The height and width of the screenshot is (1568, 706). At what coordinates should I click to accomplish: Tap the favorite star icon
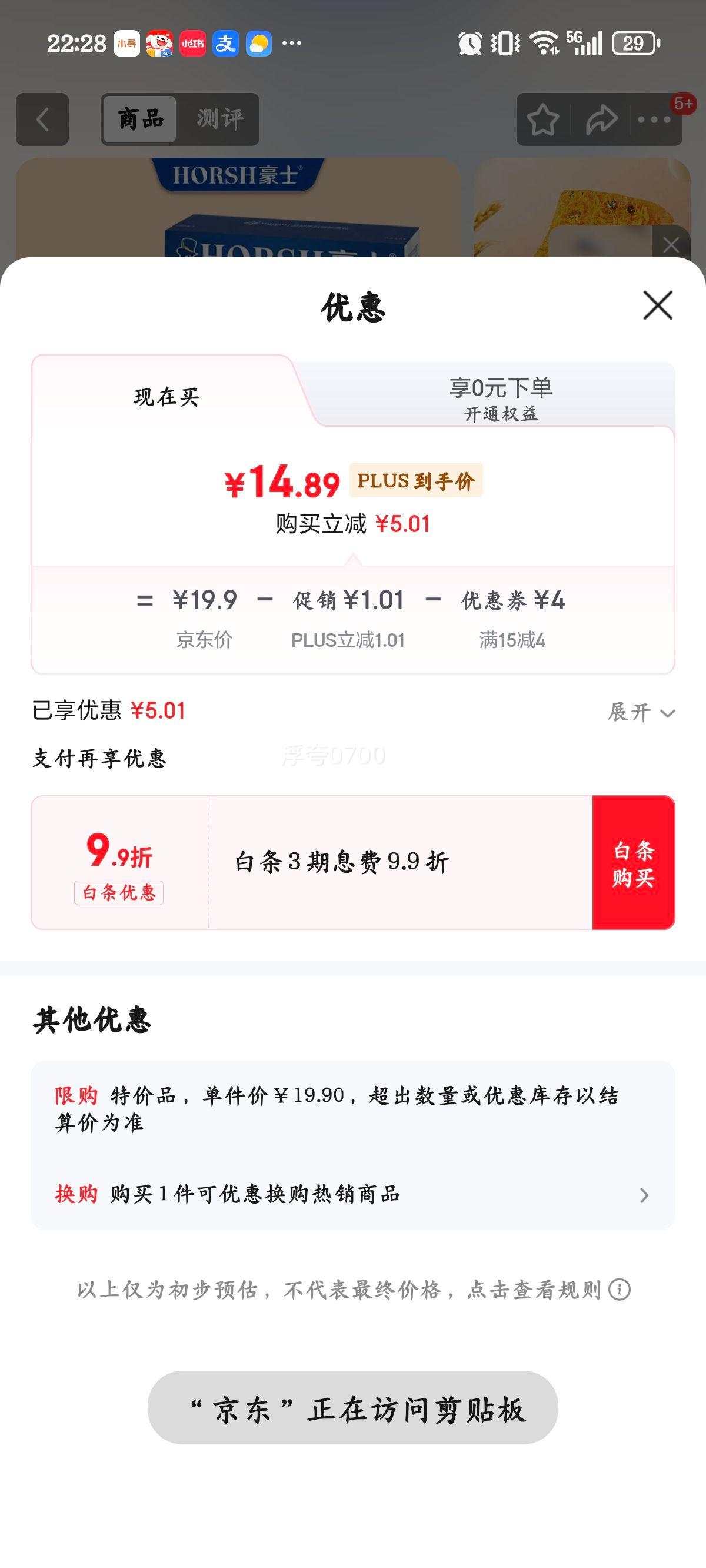pos(544,119)
